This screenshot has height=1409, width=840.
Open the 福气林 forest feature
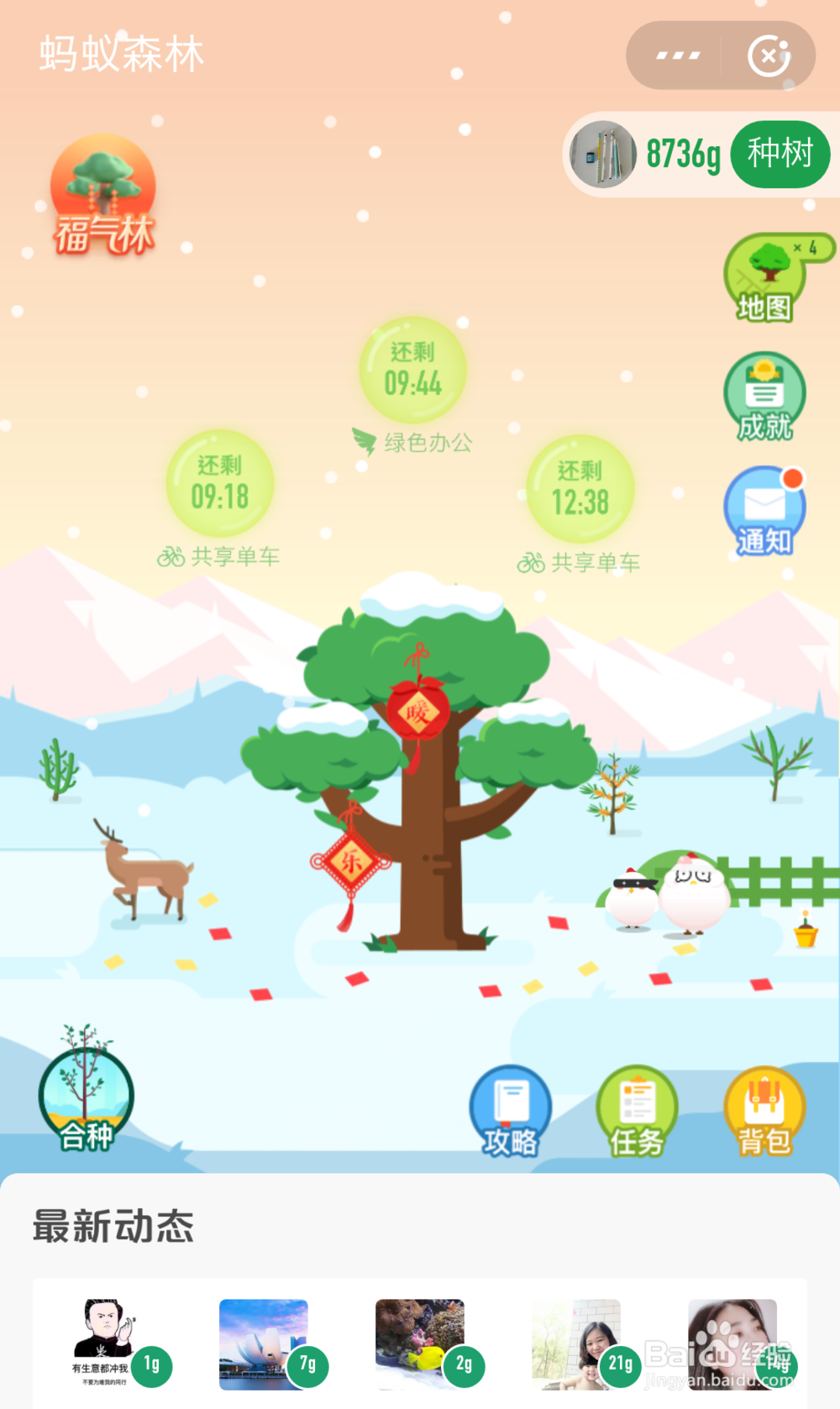click(x=102, y=193)
